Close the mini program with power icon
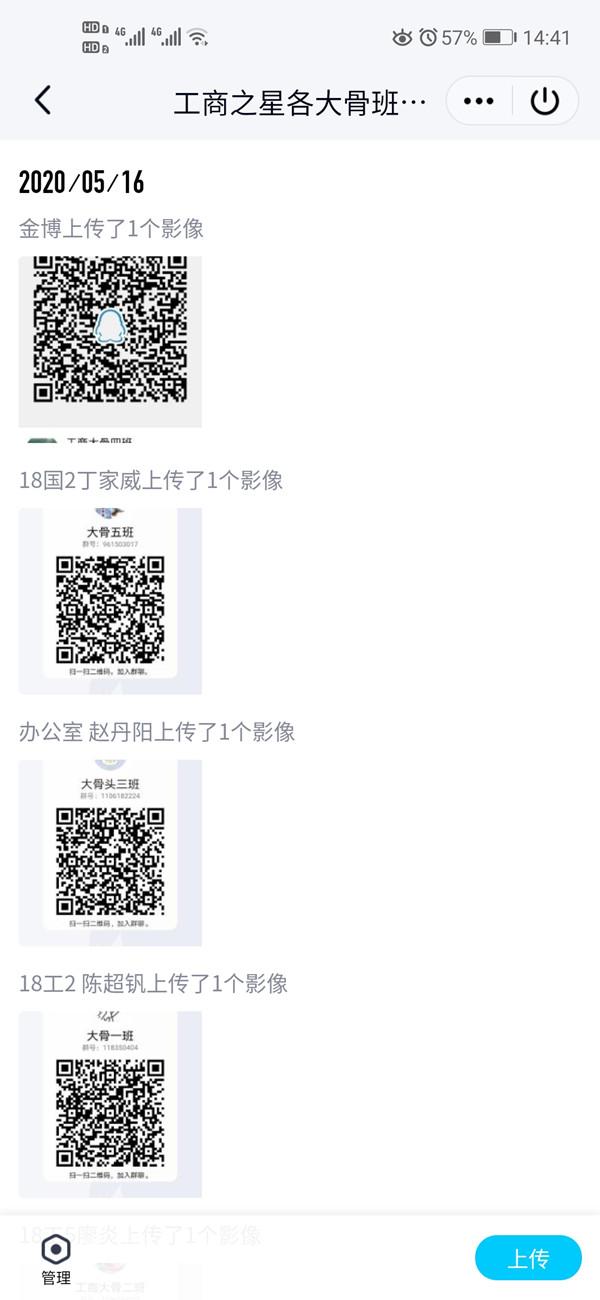 click(544, 101)
